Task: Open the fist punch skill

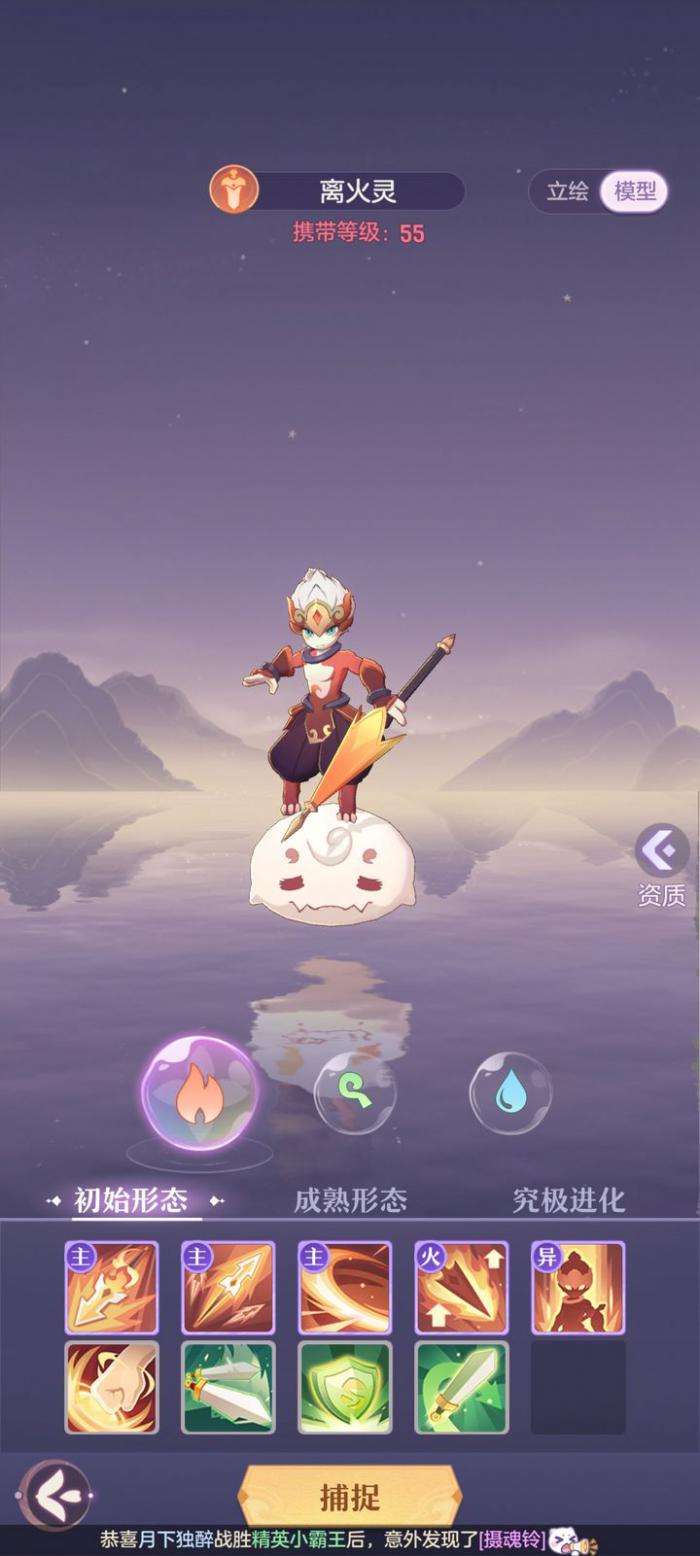Action: 112,1387
